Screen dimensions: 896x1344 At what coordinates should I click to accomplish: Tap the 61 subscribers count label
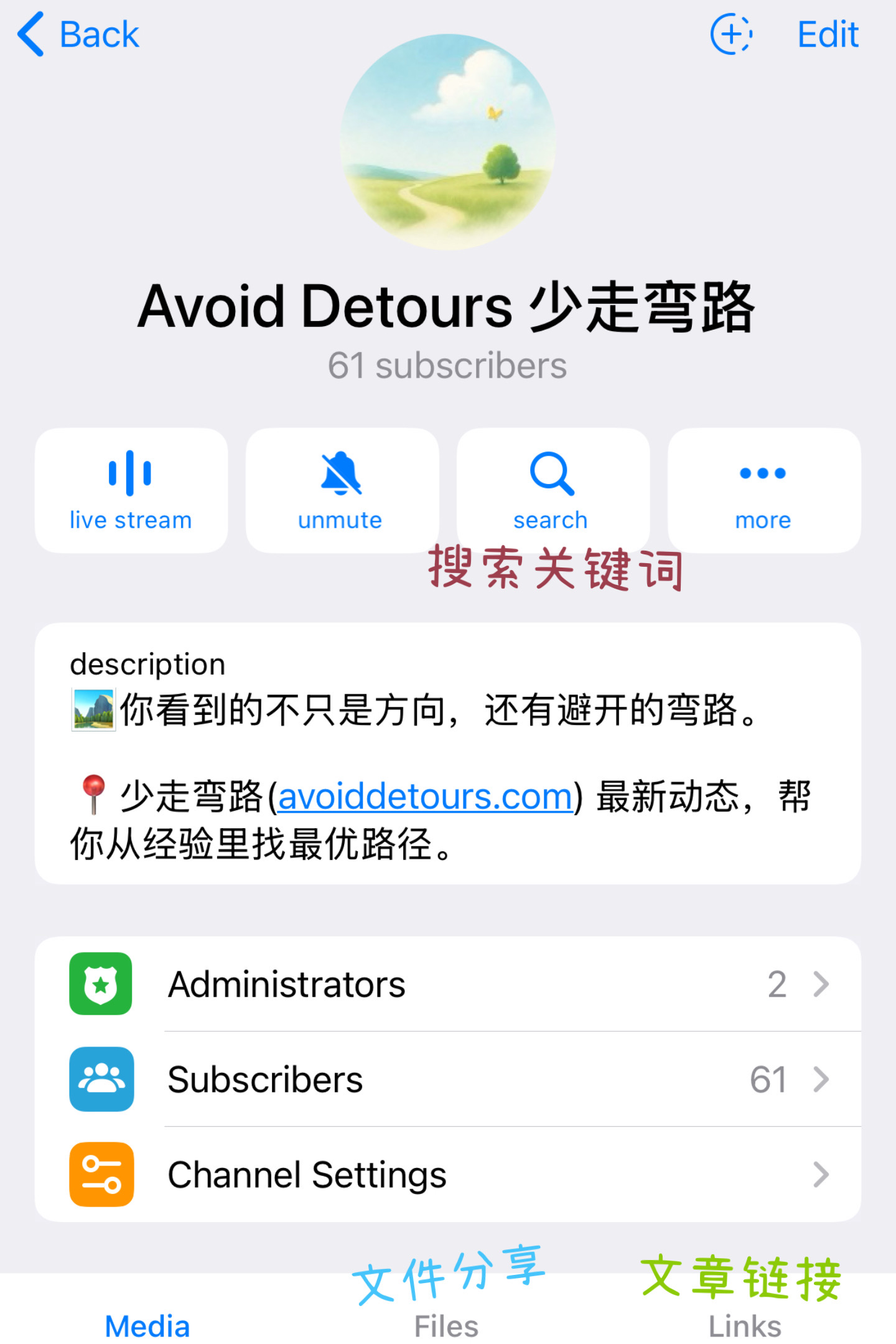[x=447, y=365]
